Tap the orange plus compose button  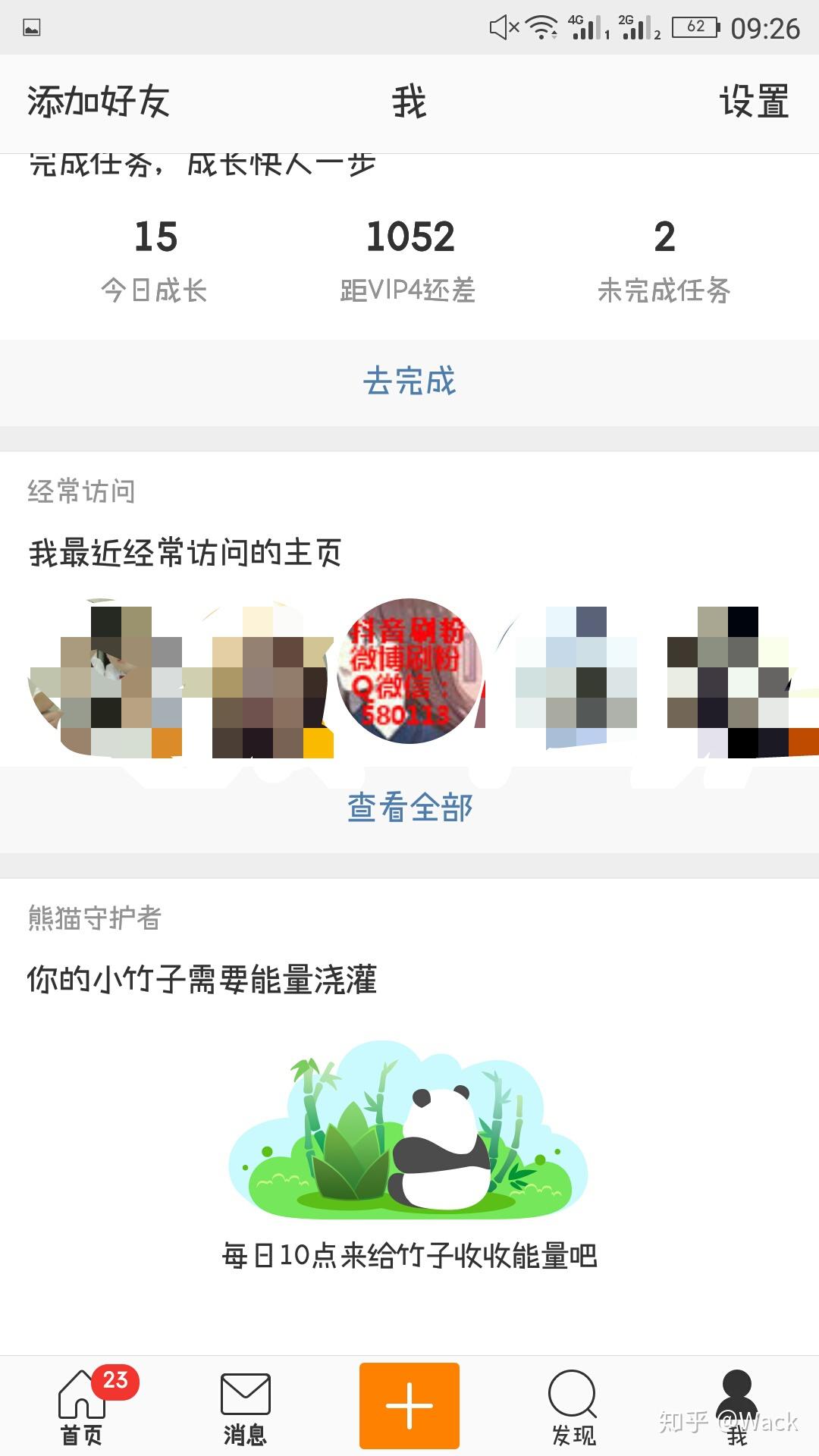409,1405
